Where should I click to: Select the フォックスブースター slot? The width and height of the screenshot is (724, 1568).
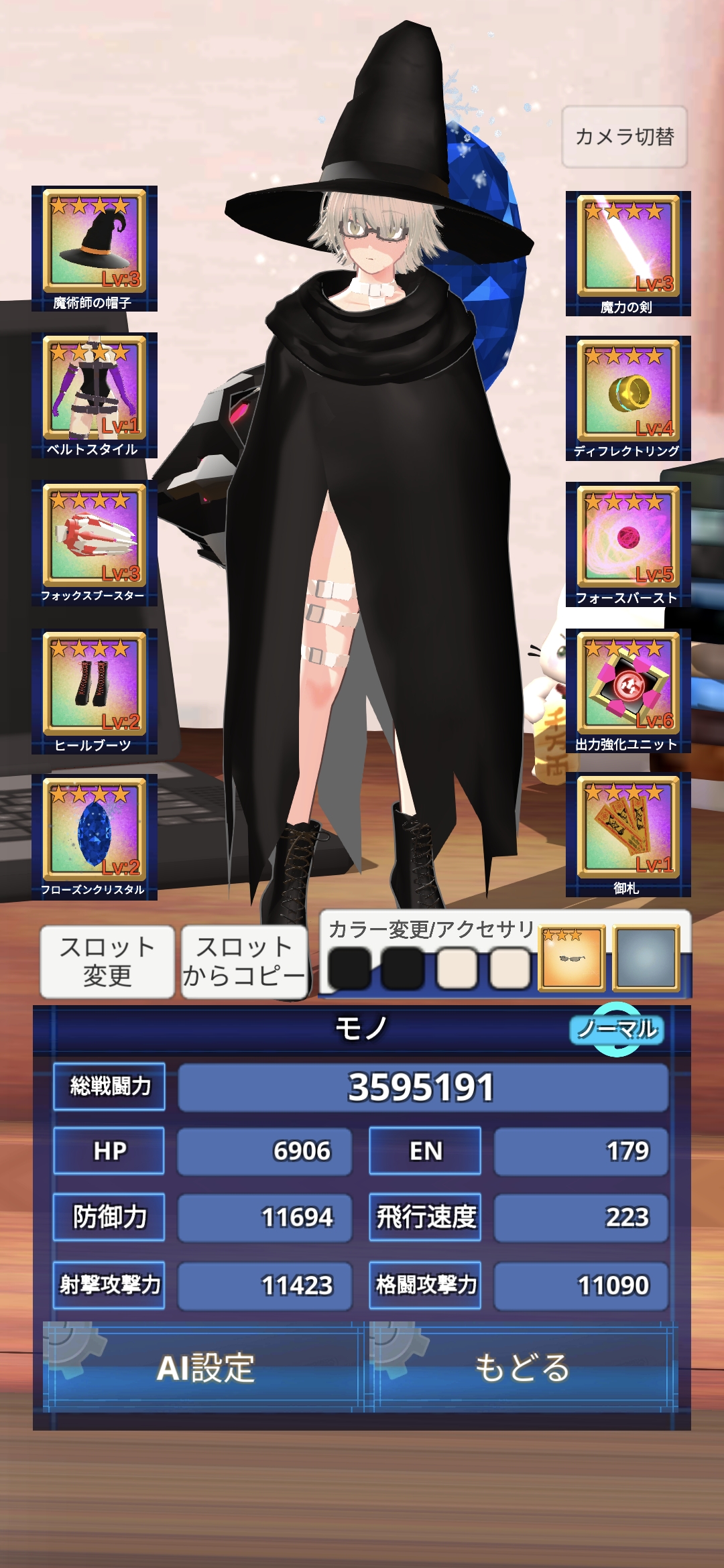coord(95,542)
